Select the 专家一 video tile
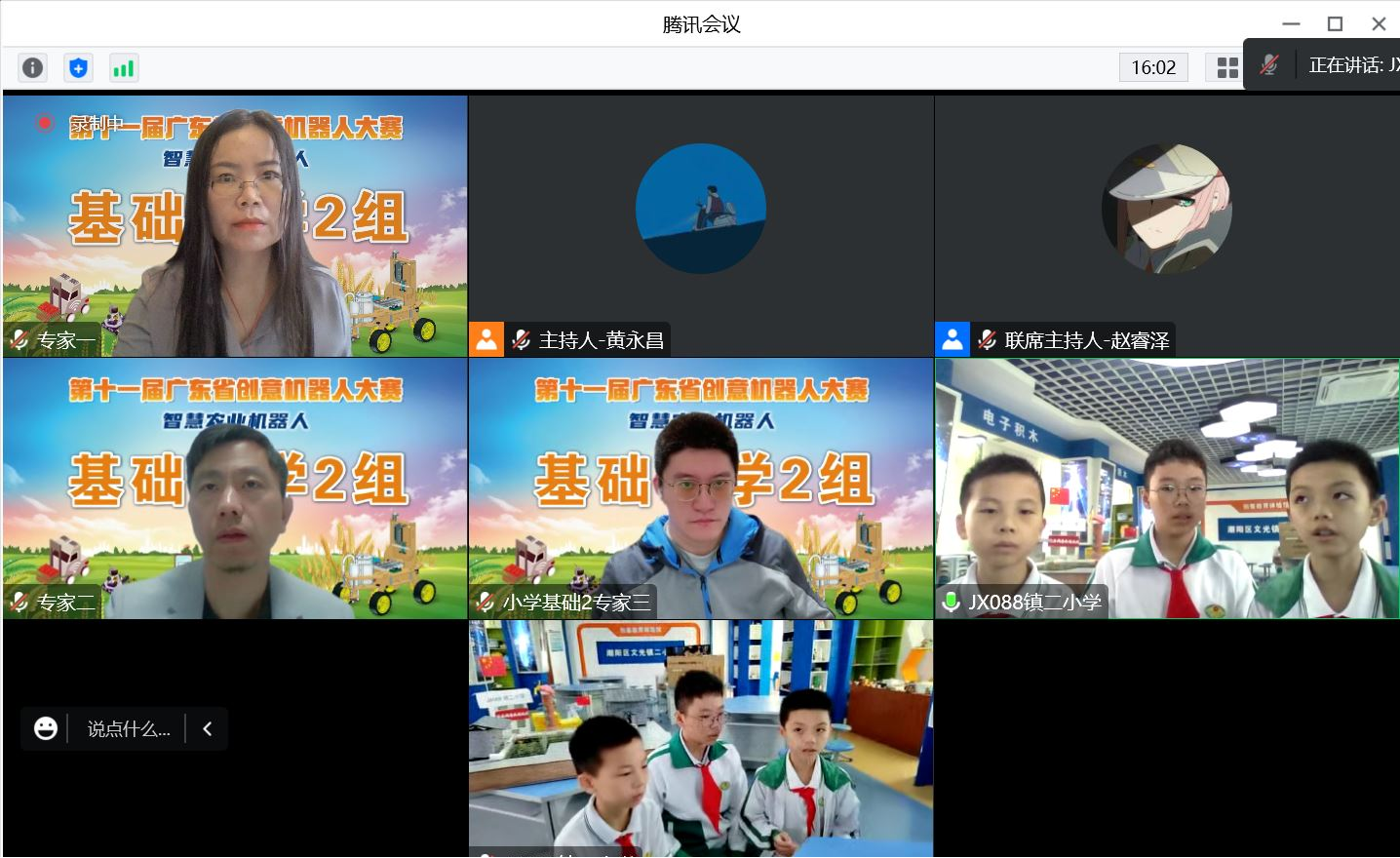Viewport: 1400px width, 858px height. (x=235, y=225)
